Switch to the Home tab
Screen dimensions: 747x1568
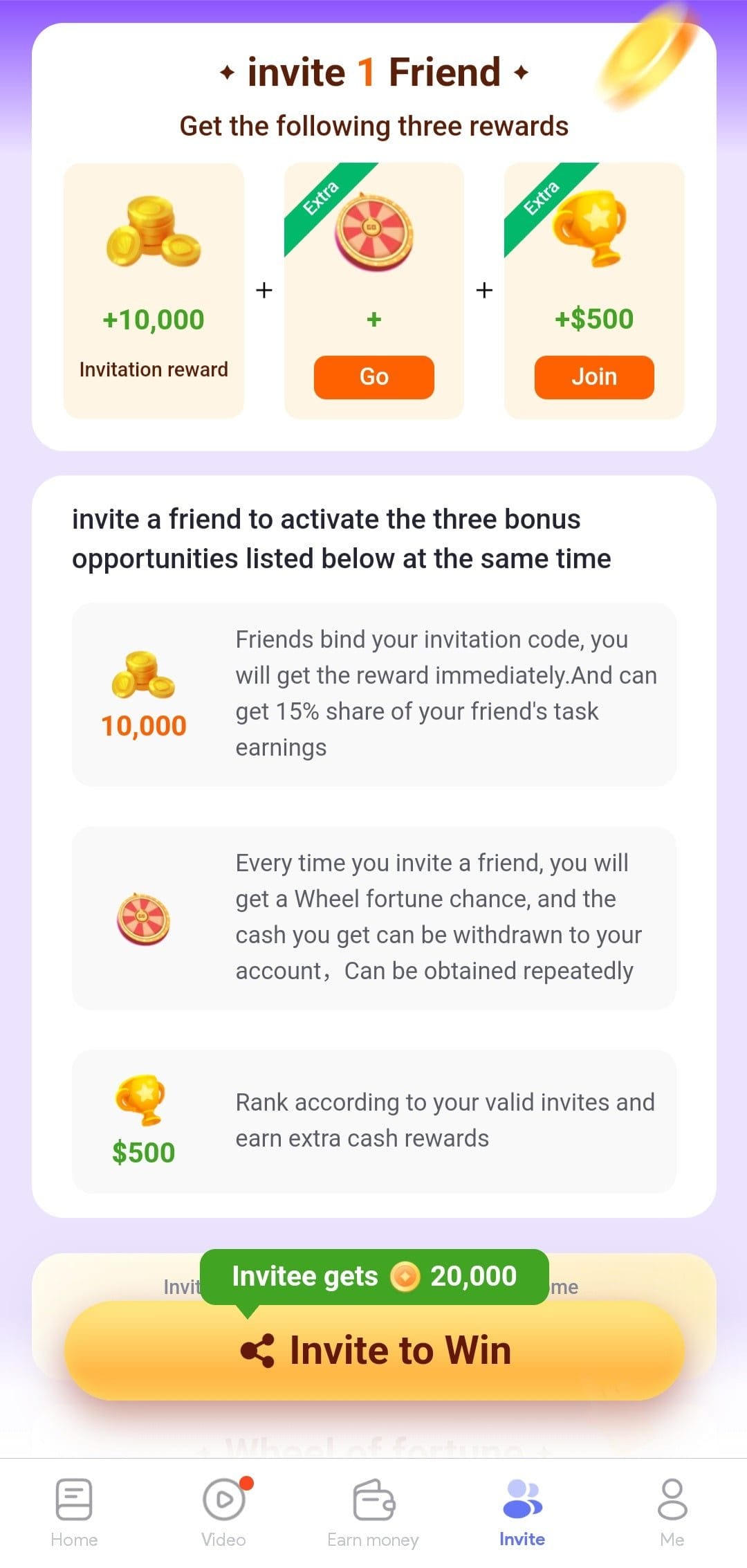pyautogui.click(x=74, y=1513)
